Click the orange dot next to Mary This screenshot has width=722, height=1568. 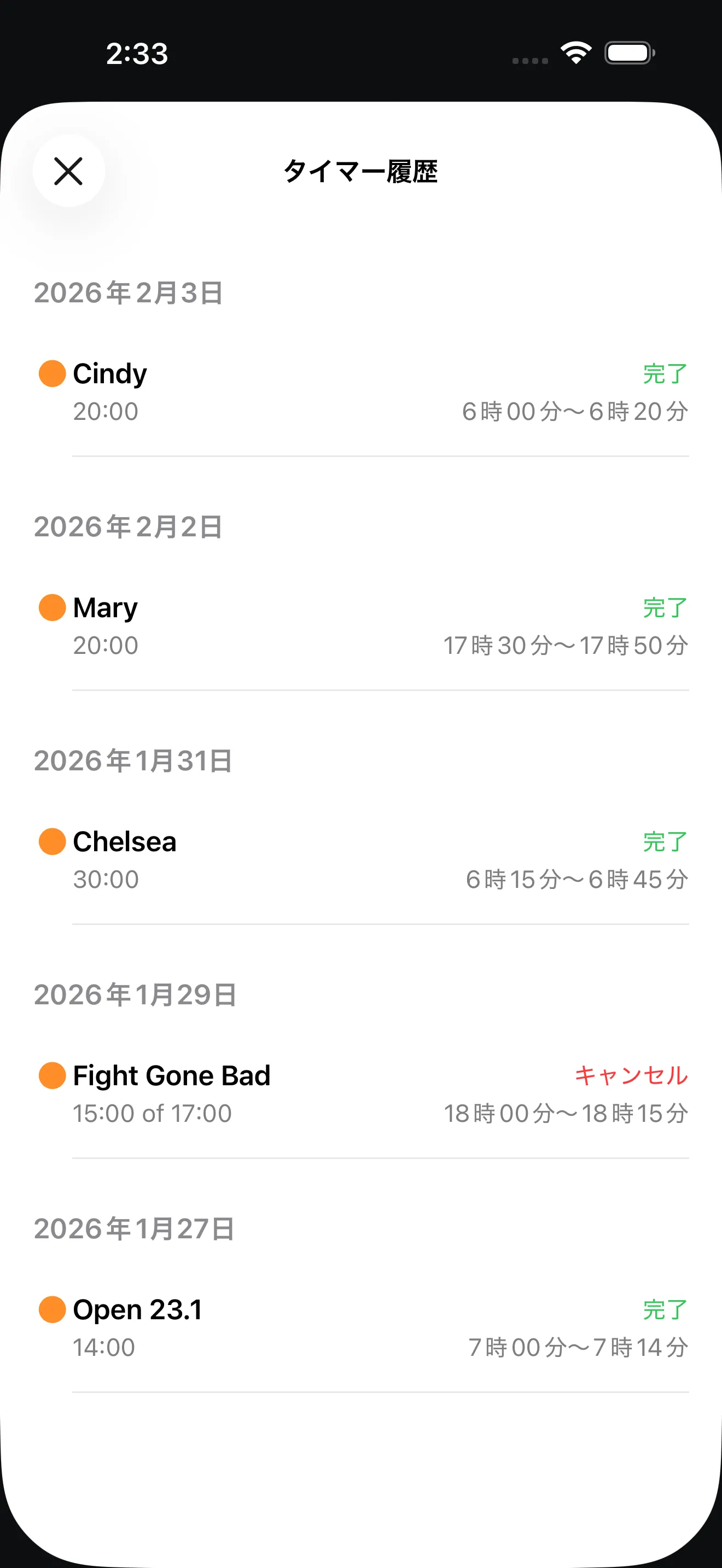tap(52, 608)
